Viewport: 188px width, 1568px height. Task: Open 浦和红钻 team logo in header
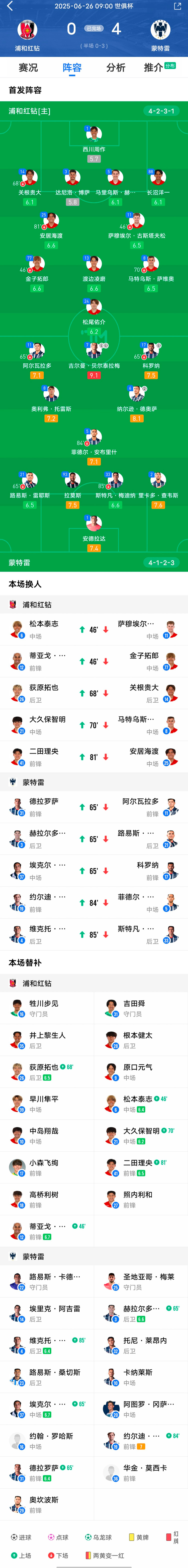tap(27, 30)
